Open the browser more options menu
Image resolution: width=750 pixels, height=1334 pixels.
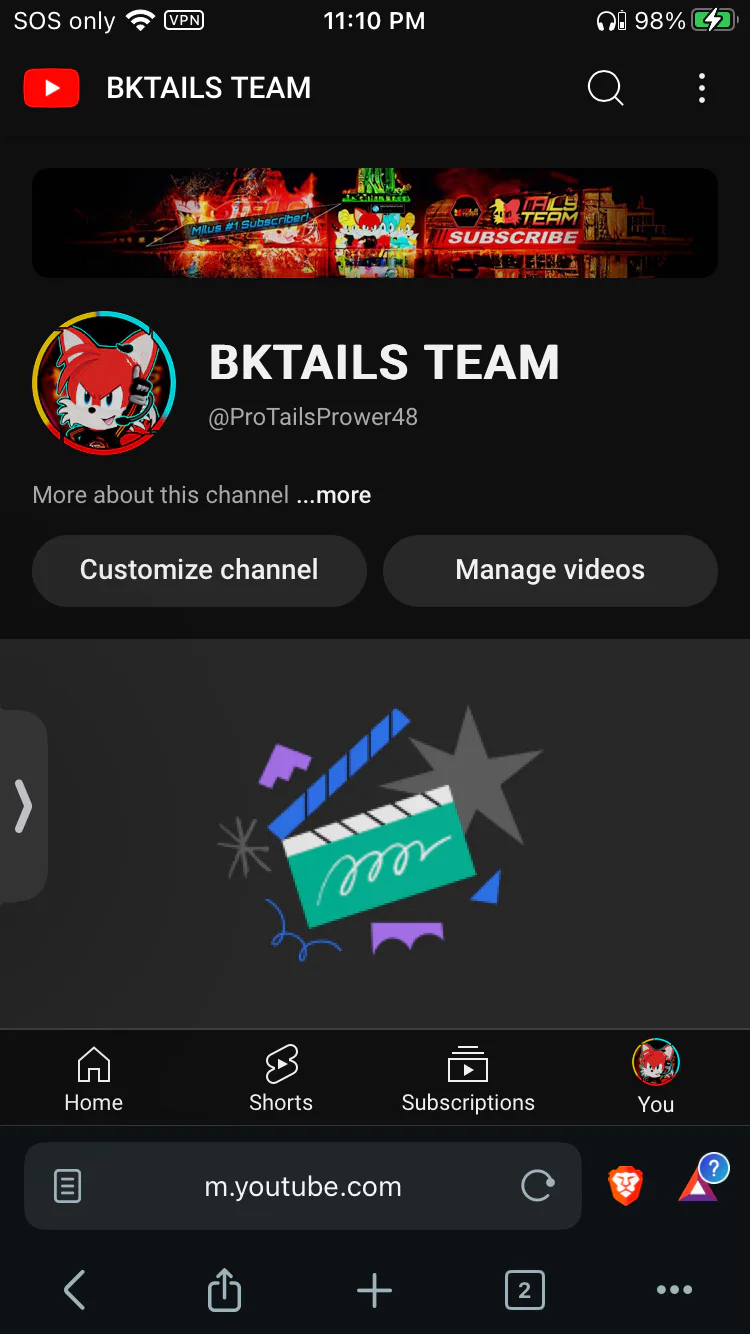coord(674,1290)
